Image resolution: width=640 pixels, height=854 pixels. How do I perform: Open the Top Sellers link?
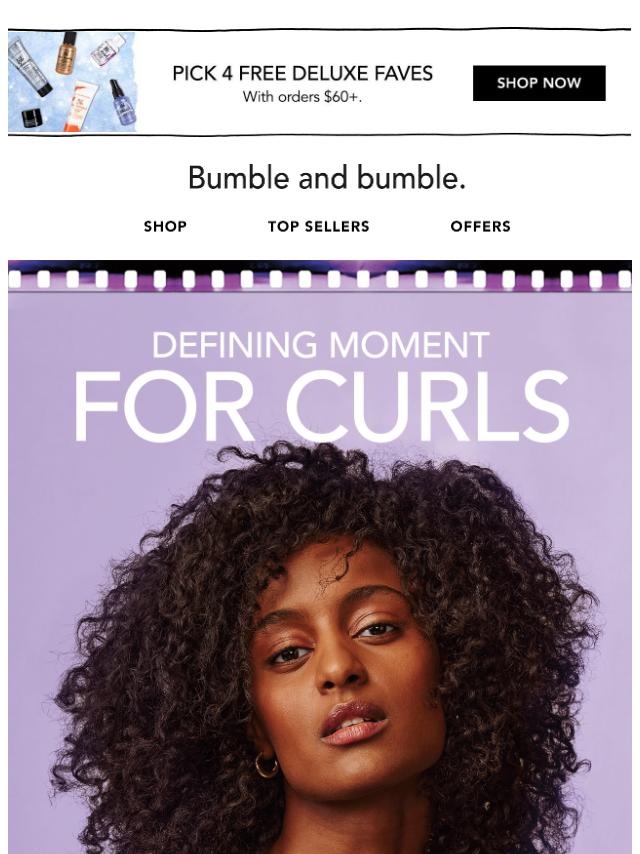(318, 227)
